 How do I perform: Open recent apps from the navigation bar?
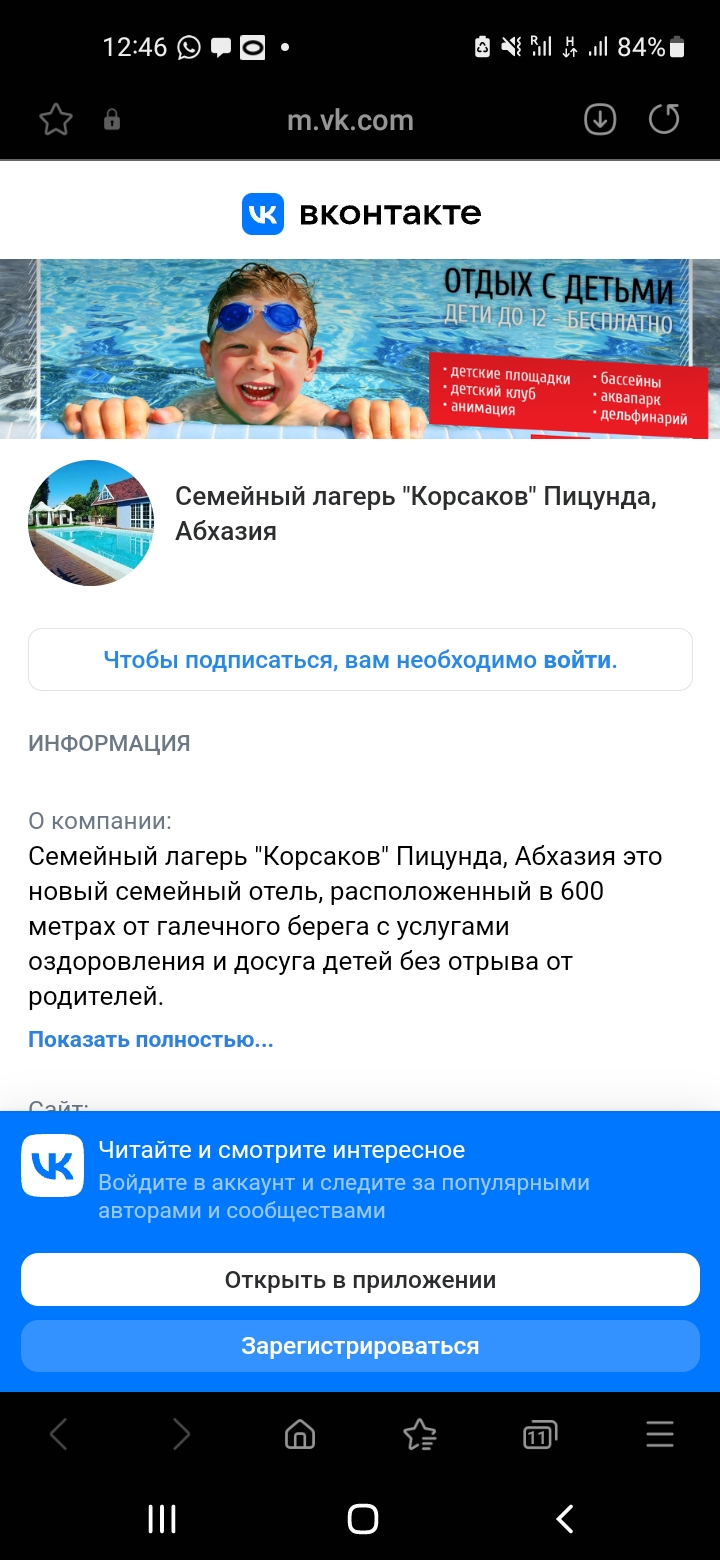[162, 1519]
